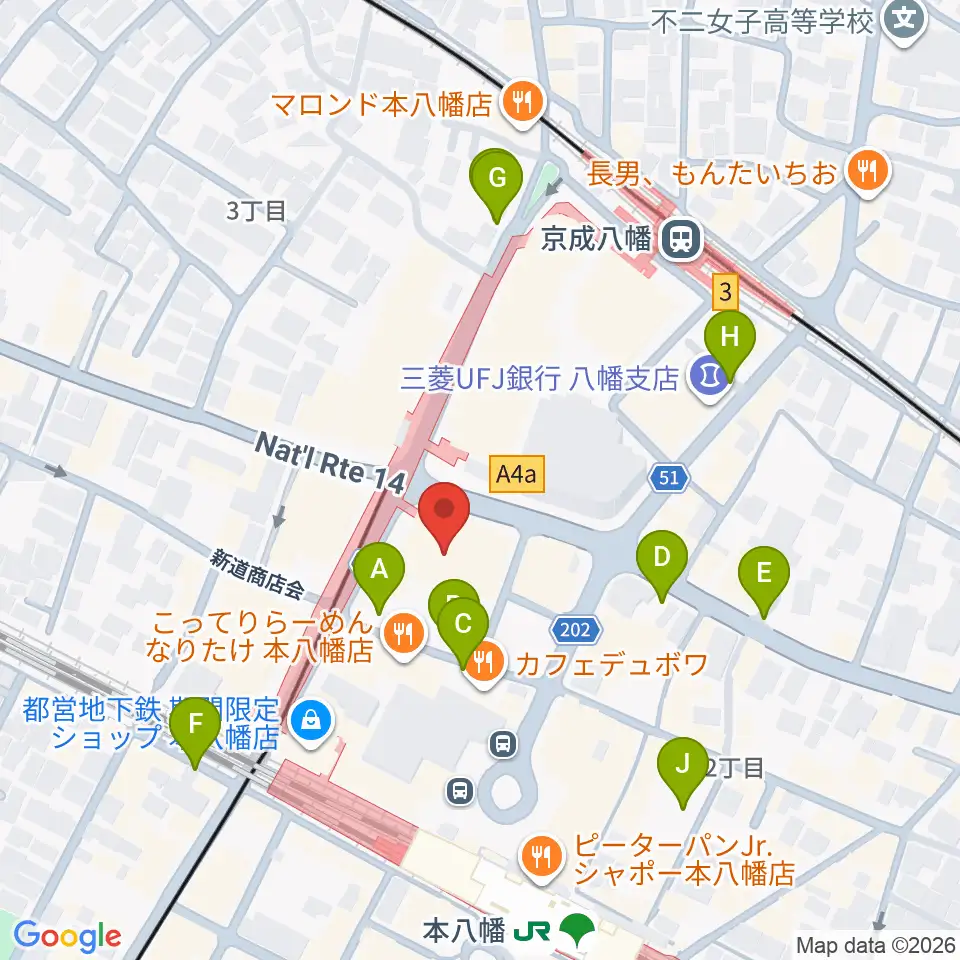Screen dimensions: 960x960
Task: Tap the red location pin
Action: (444, 517)
